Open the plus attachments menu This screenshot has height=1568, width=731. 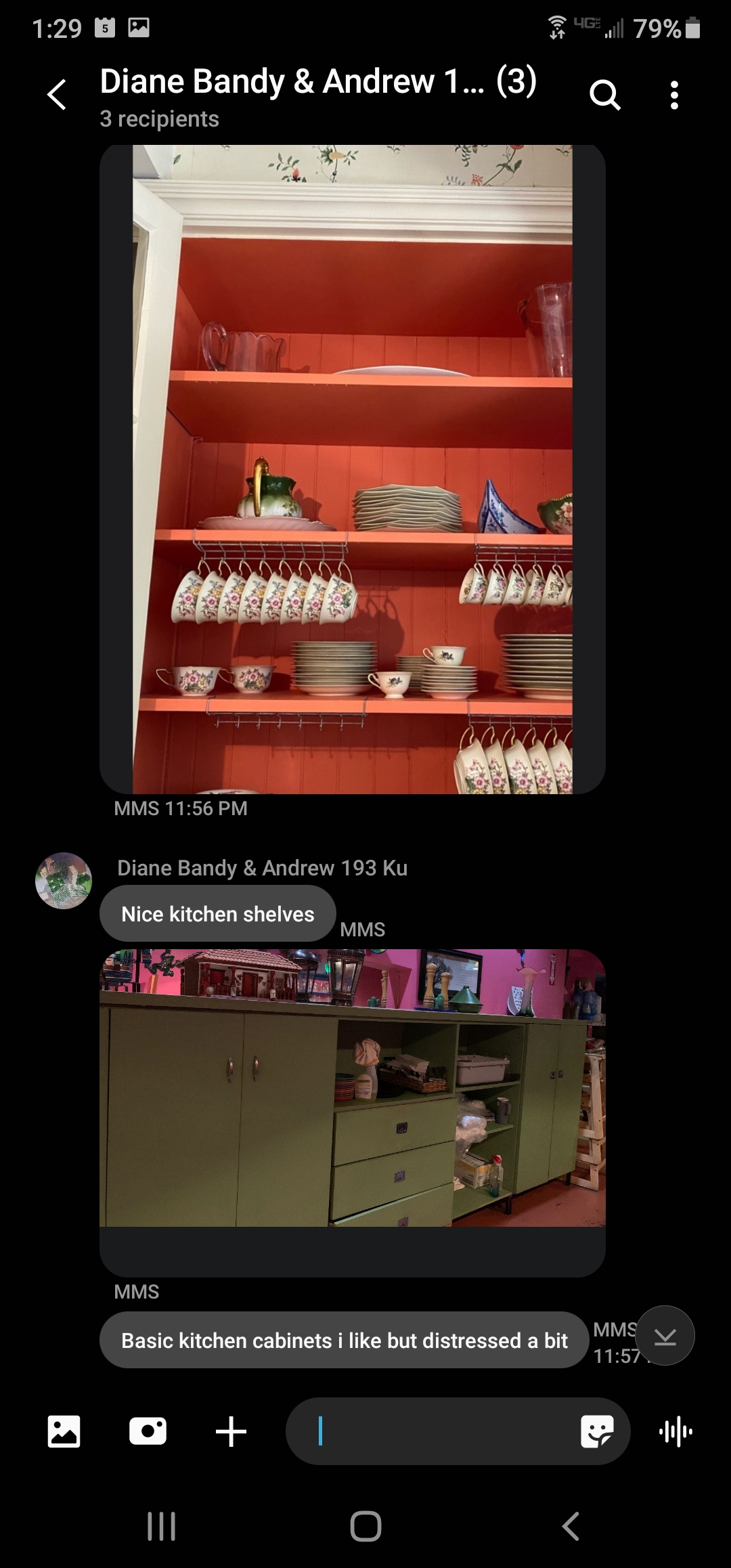(231, 1431)
